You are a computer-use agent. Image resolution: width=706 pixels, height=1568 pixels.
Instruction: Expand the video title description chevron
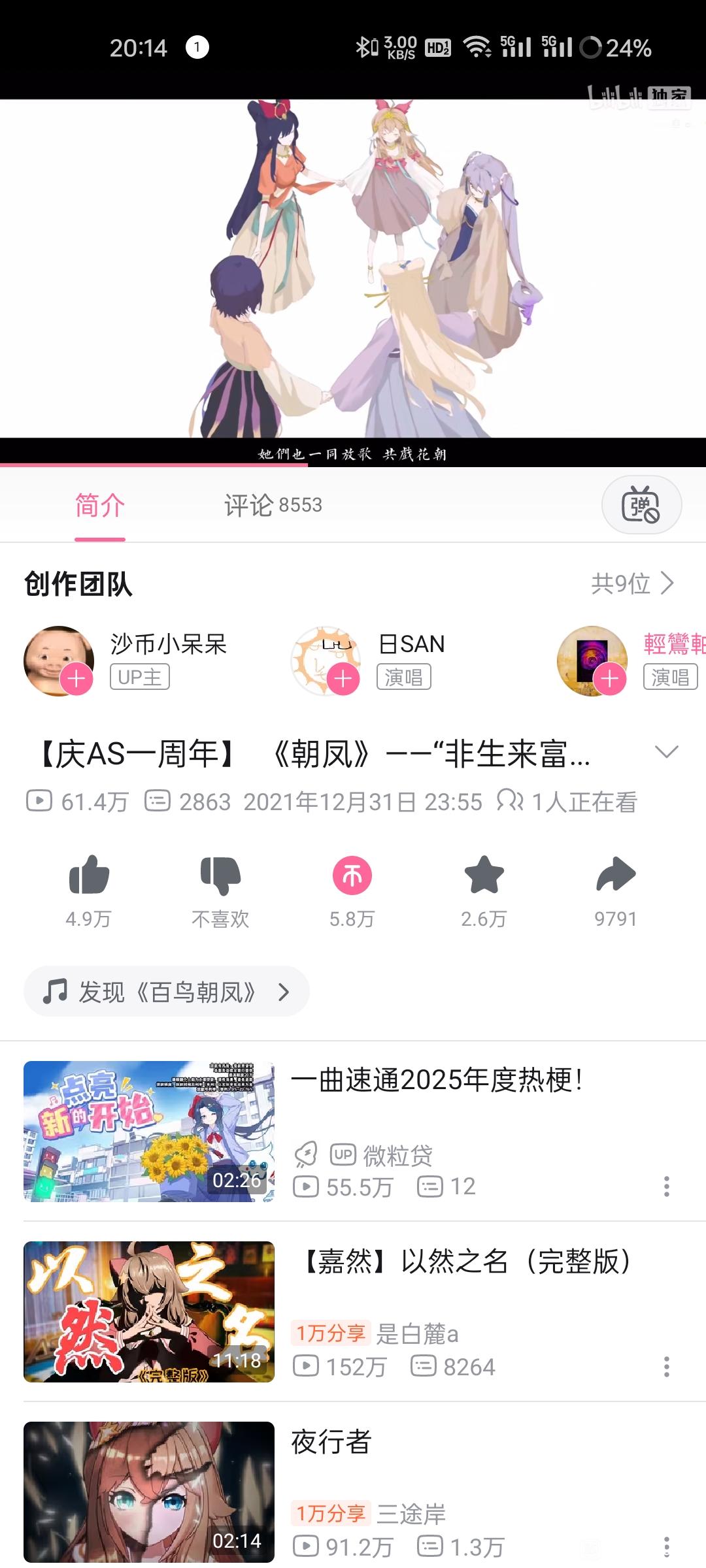[x=666, y=752]
